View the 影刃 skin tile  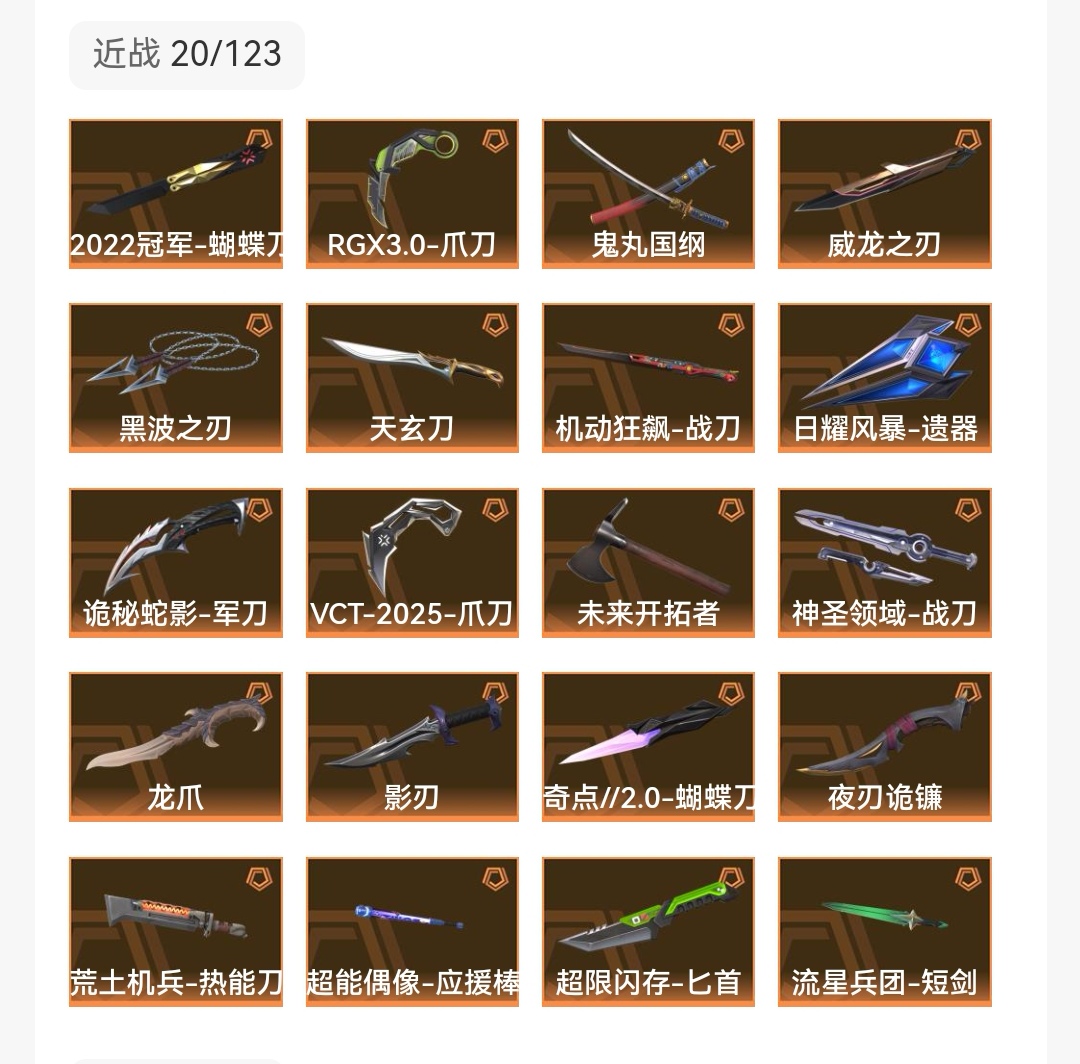point(412,746)
